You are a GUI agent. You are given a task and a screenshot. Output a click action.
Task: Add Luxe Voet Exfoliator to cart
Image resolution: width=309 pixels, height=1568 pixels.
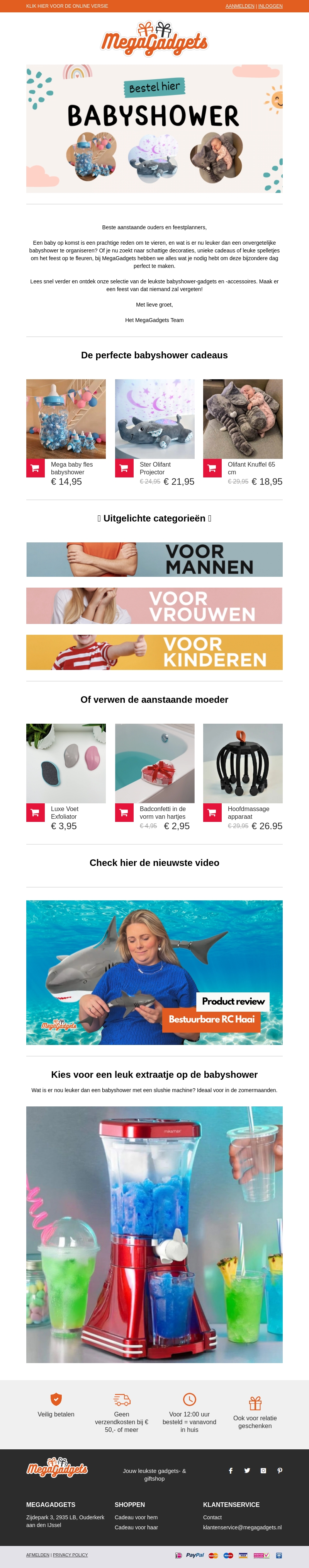click(x=35, y=813)
